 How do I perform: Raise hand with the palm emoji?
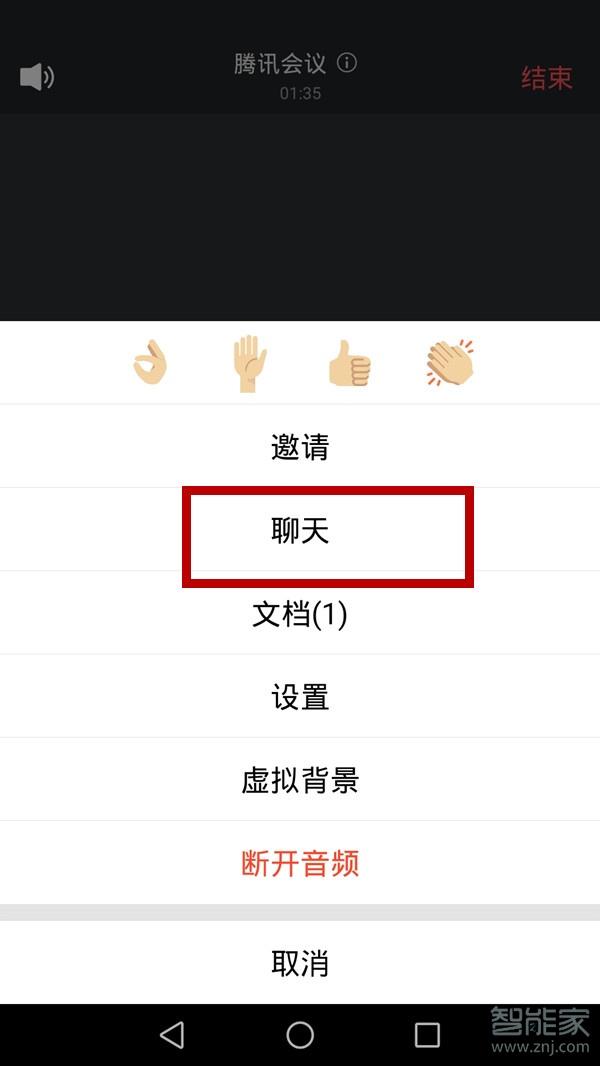pyautogui.click(x=249, y=363)
